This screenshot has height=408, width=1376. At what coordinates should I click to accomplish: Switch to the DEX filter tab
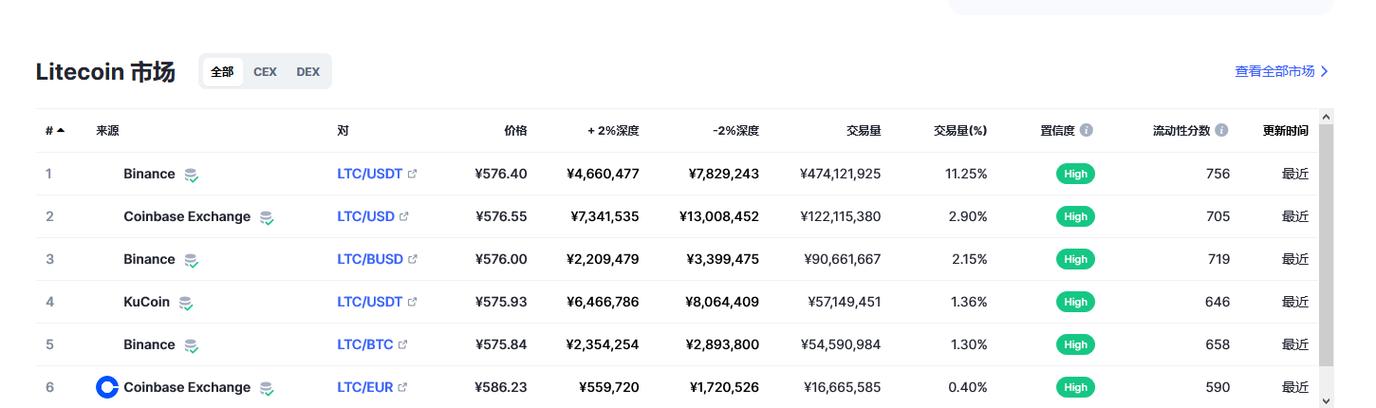(x=308, y=72)
